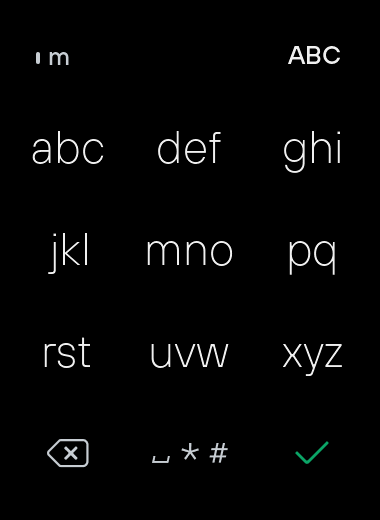Choose the pq key
Viewport: 380px width, 520px height.
312,256
